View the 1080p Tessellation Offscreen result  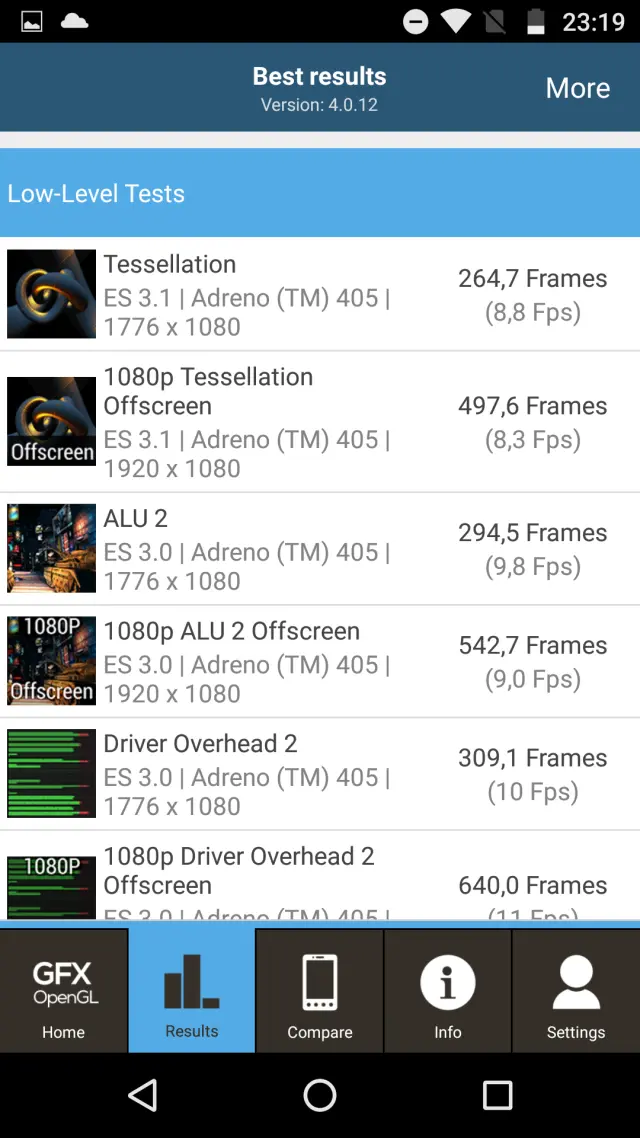[x=320, y=422]
